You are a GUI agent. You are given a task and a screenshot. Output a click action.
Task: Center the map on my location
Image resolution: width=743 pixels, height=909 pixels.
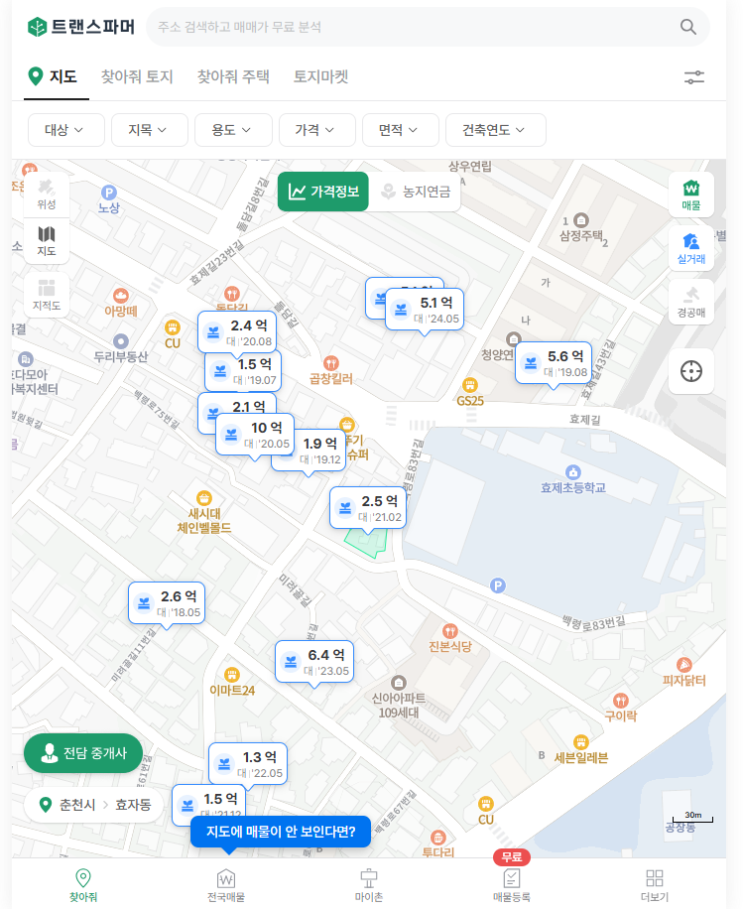tap(691, 371)
